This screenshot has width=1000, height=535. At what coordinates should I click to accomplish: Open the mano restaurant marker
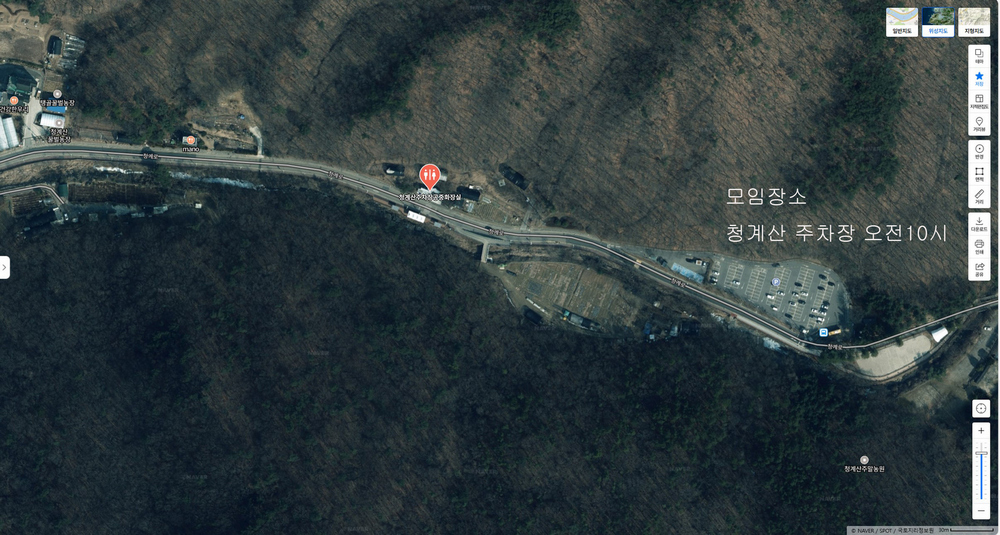(x=189, y=139)
